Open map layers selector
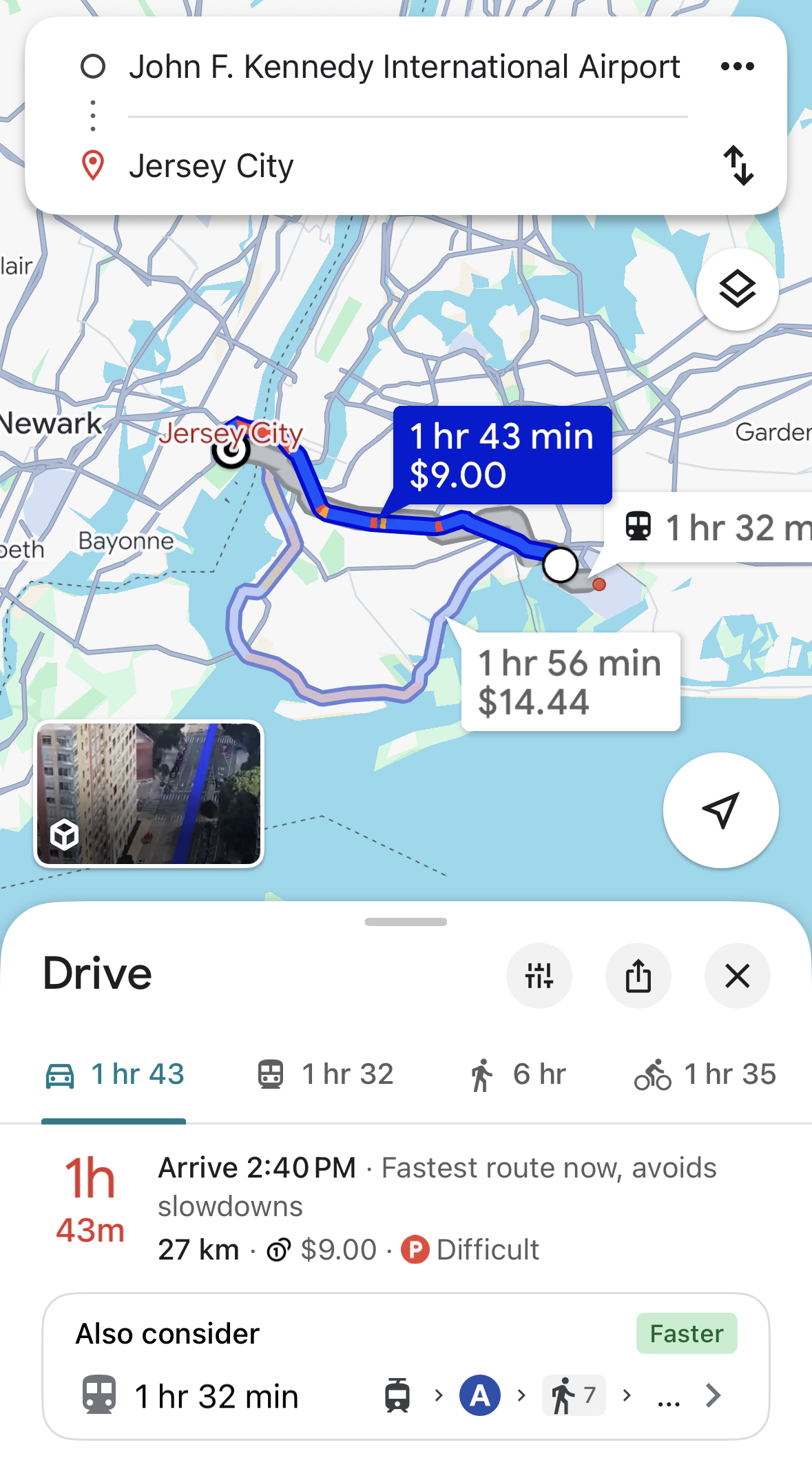This screenshot has width=812, height=1458. coord(737,289)
